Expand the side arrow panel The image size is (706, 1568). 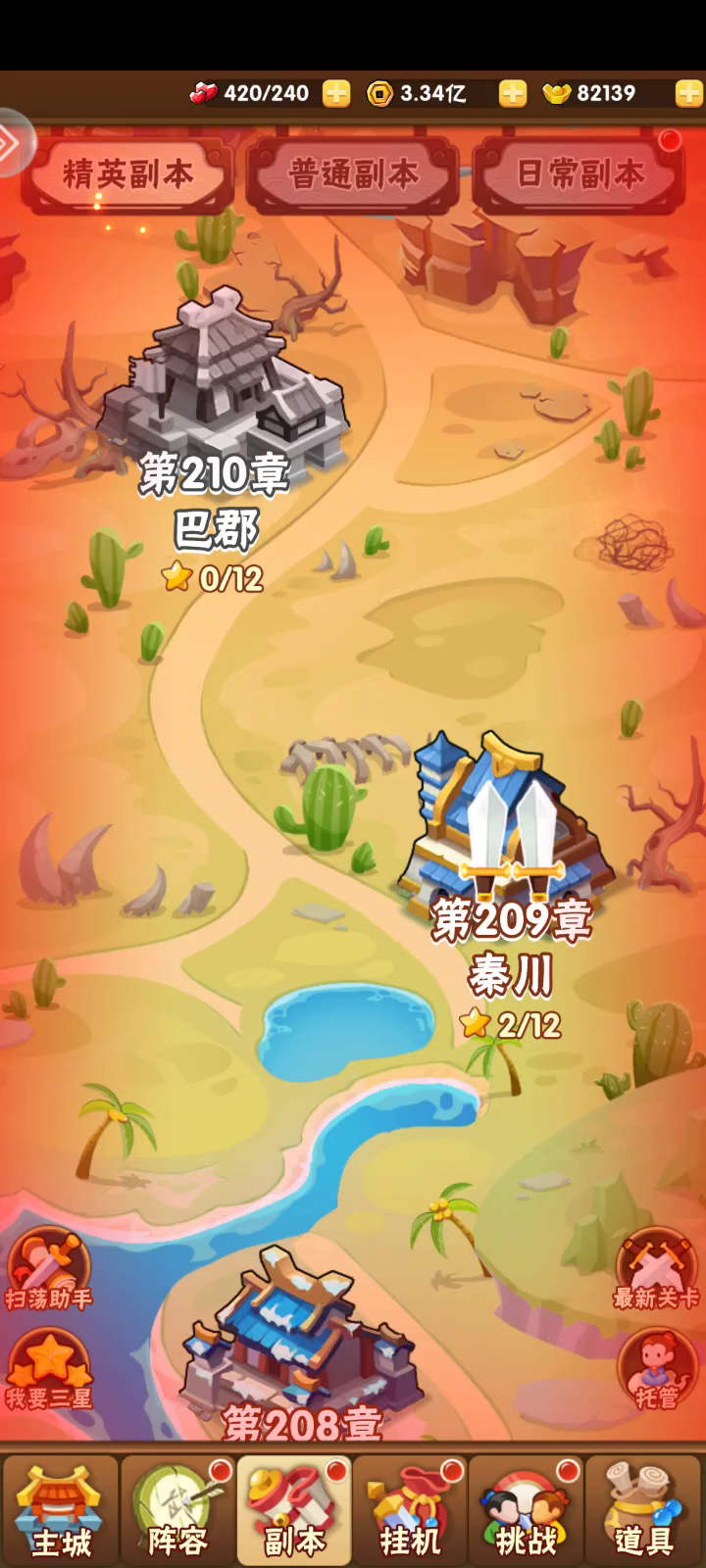pos(14,144)
